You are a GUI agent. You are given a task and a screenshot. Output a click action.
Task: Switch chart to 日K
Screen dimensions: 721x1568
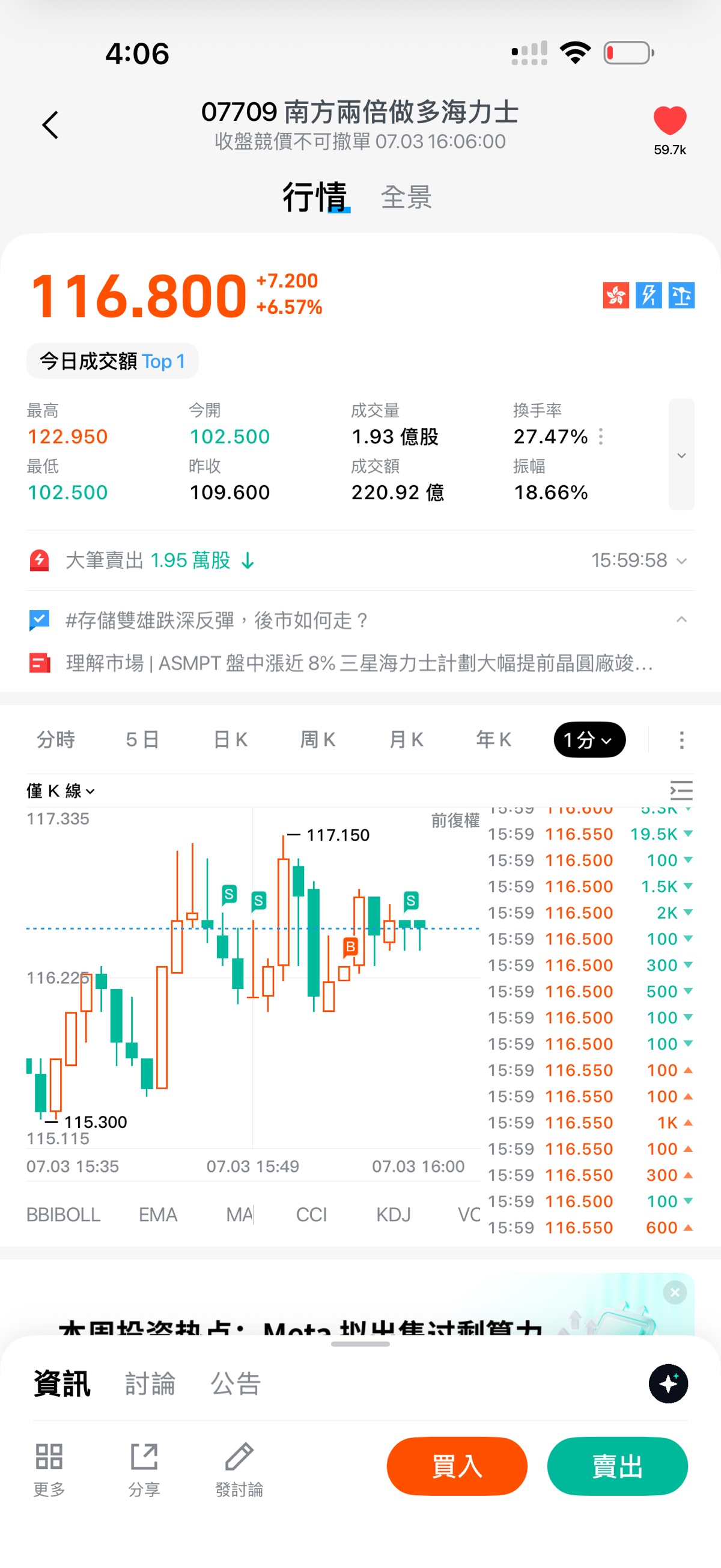point(231,740)
